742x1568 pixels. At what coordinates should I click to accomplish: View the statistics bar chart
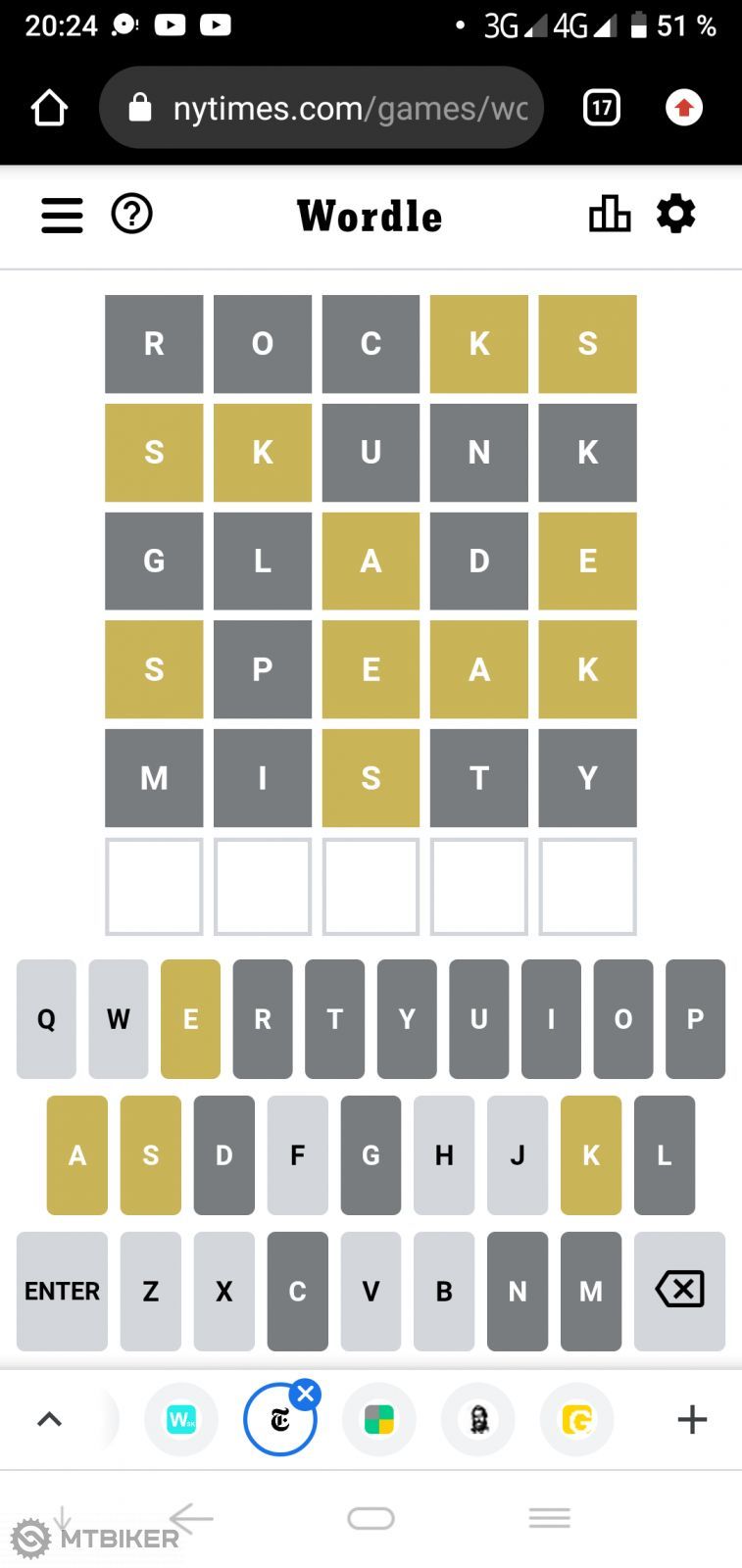pos(609,214)
